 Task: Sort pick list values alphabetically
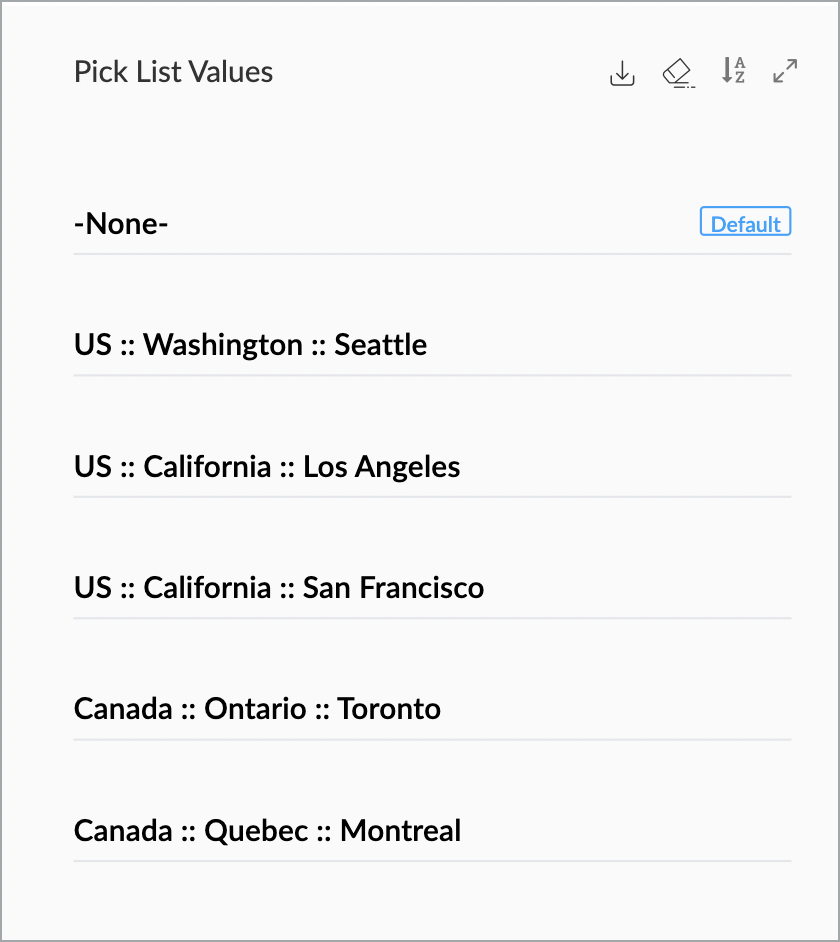pyautogui.click(x=734, y=72)
